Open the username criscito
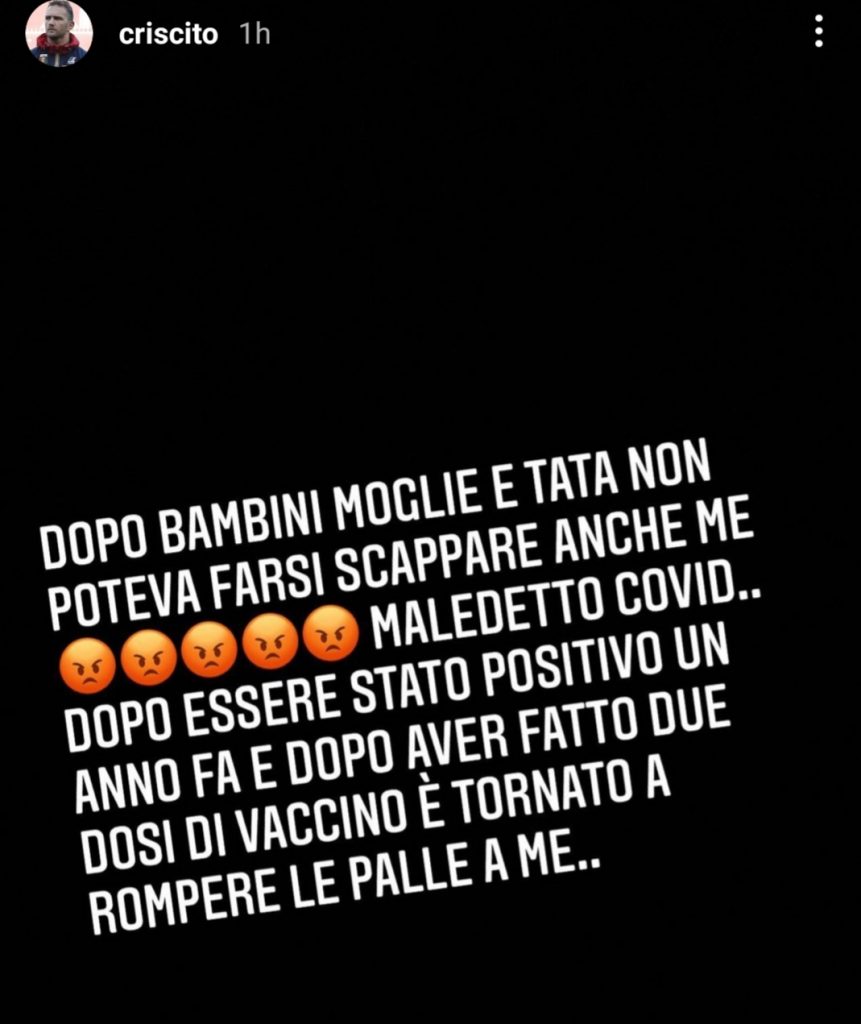The width and height of the screenshot is (861, 1024). 167,34
